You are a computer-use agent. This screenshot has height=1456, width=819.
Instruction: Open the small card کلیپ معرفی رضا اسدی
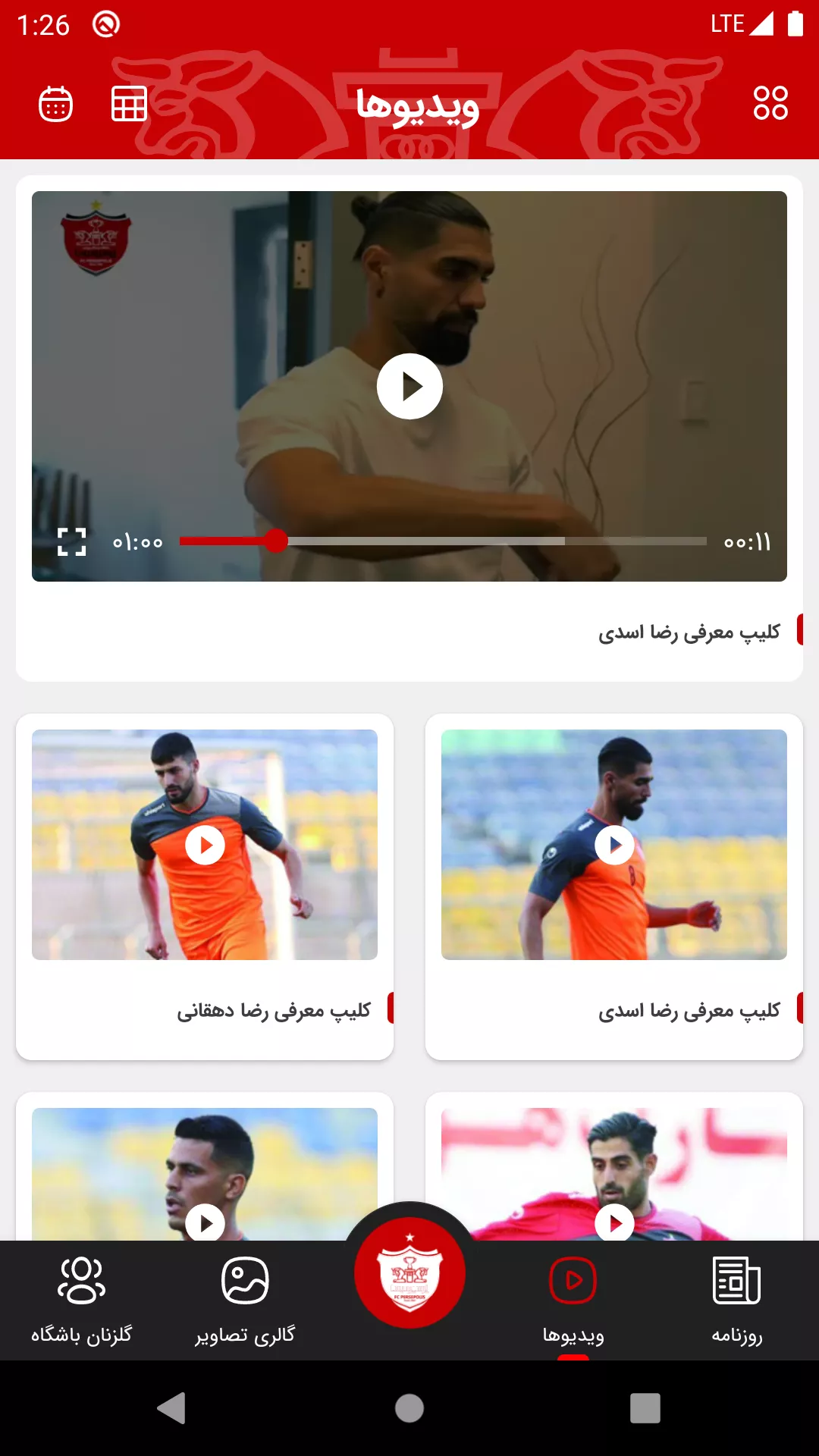(614, 845)
